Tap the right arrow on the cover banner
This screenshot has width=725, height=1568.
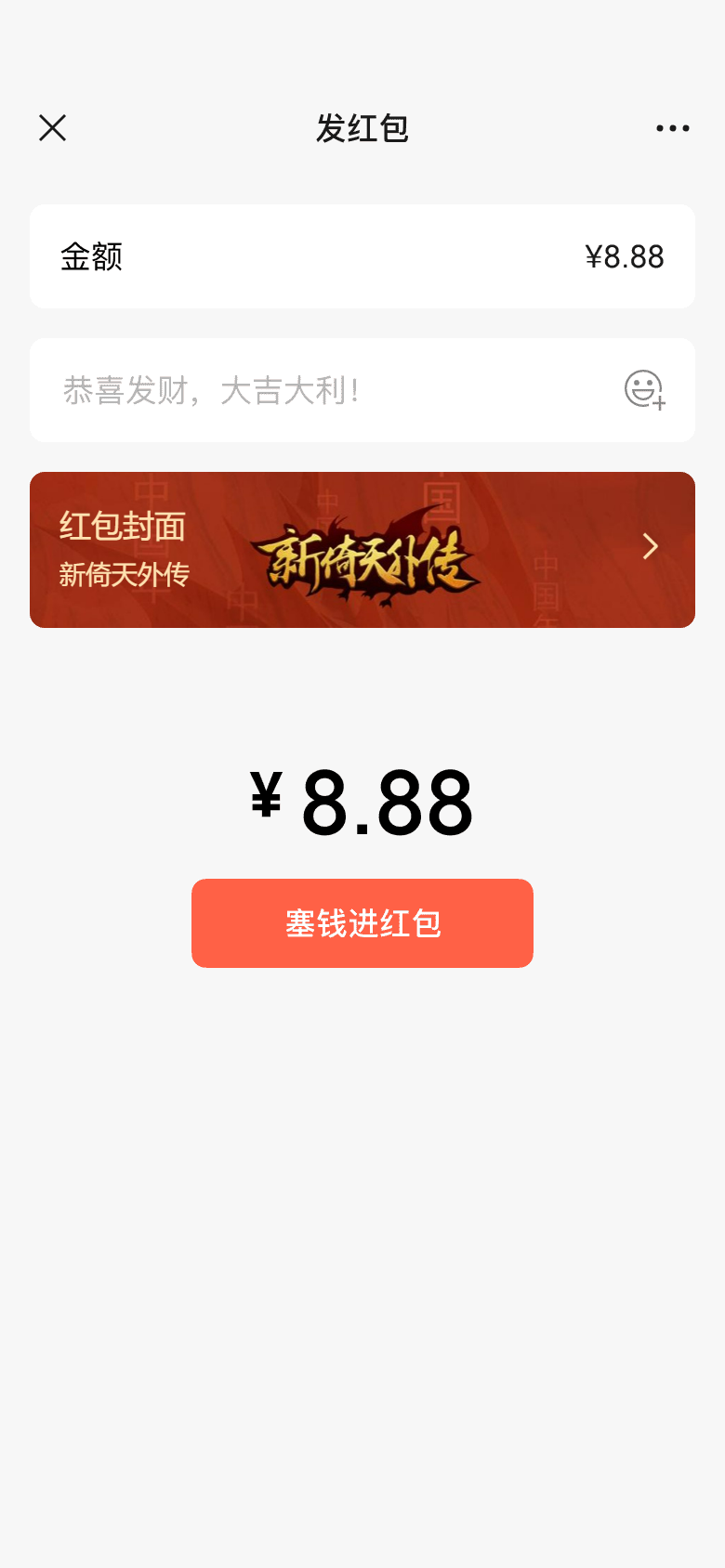click(650, 548)
